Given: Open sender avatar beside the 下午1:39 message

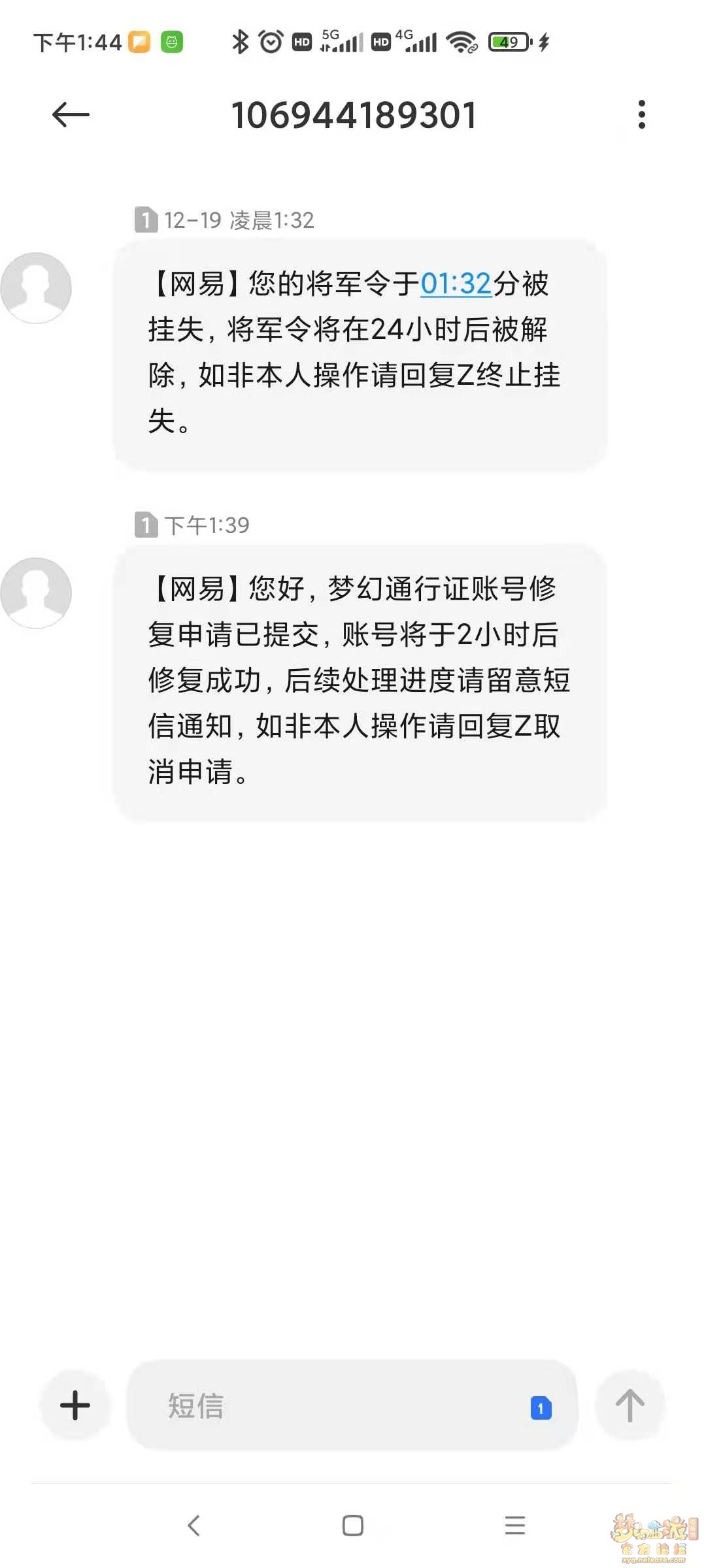Looking at the screenshot, I should (36, 593).
